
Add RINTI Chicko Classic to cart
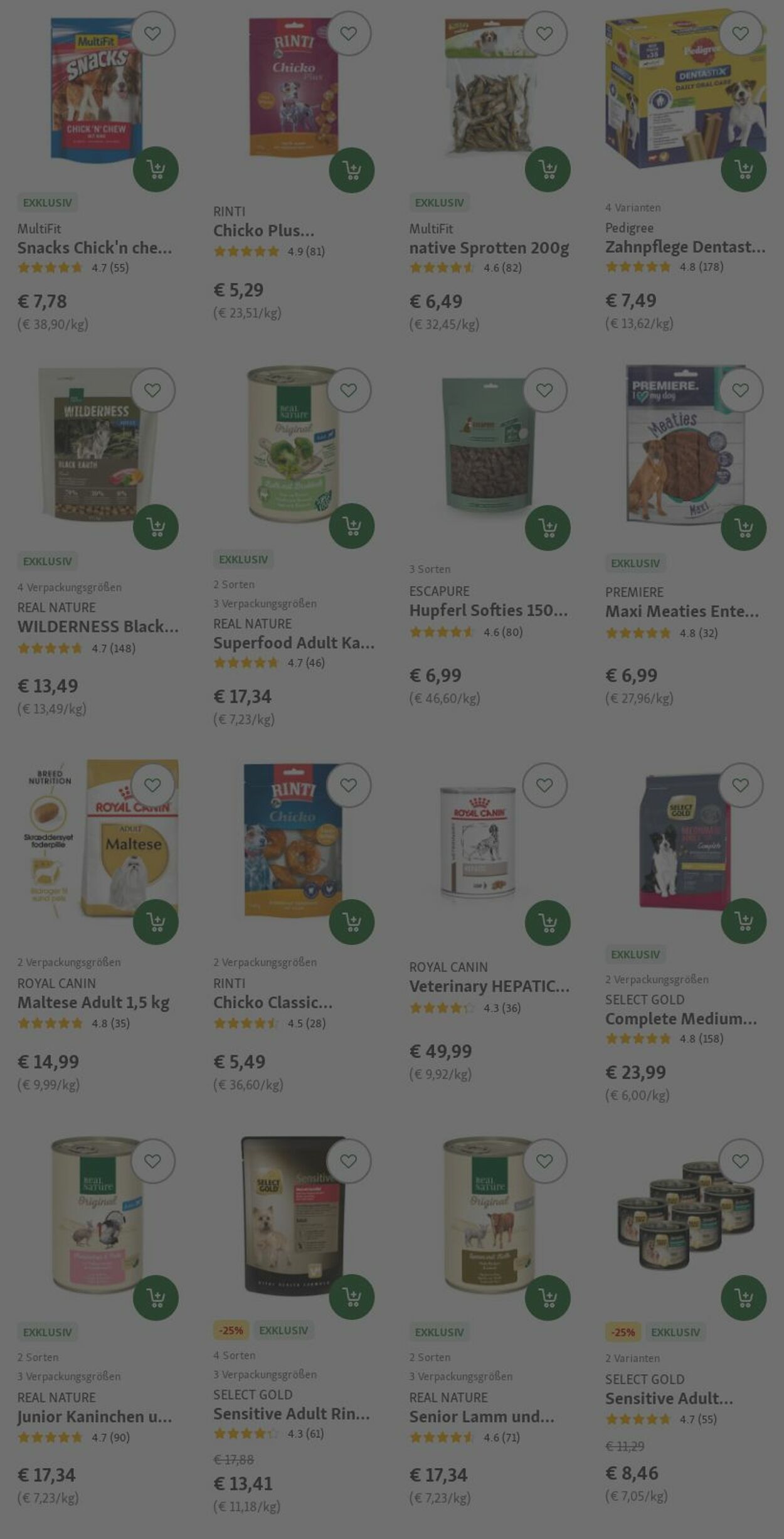[351, 922]
